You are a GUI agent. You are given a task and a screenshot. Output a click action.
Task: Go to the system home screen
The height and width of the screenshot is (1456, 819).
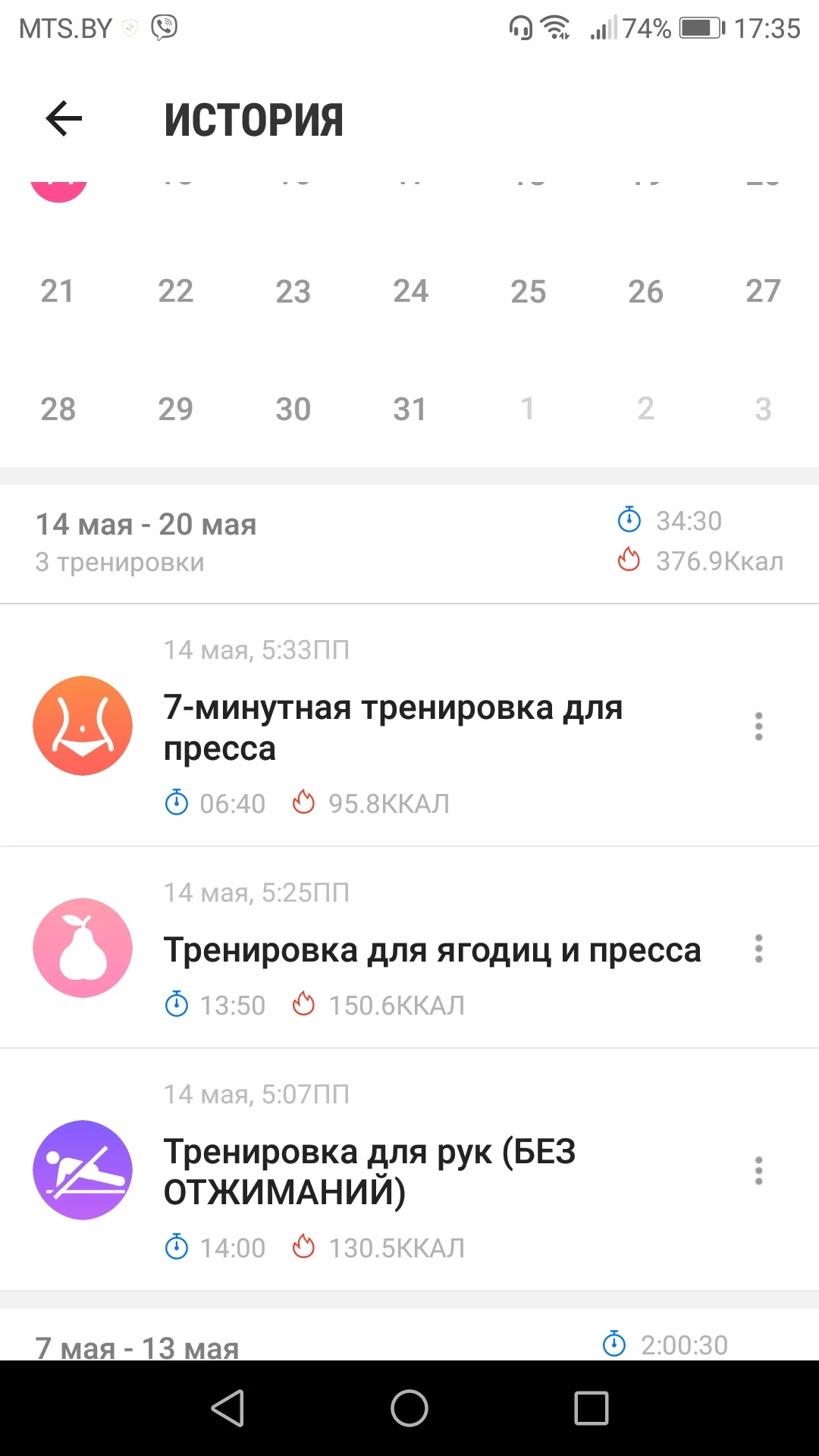pyautogui.click(x=409, y=1408)
